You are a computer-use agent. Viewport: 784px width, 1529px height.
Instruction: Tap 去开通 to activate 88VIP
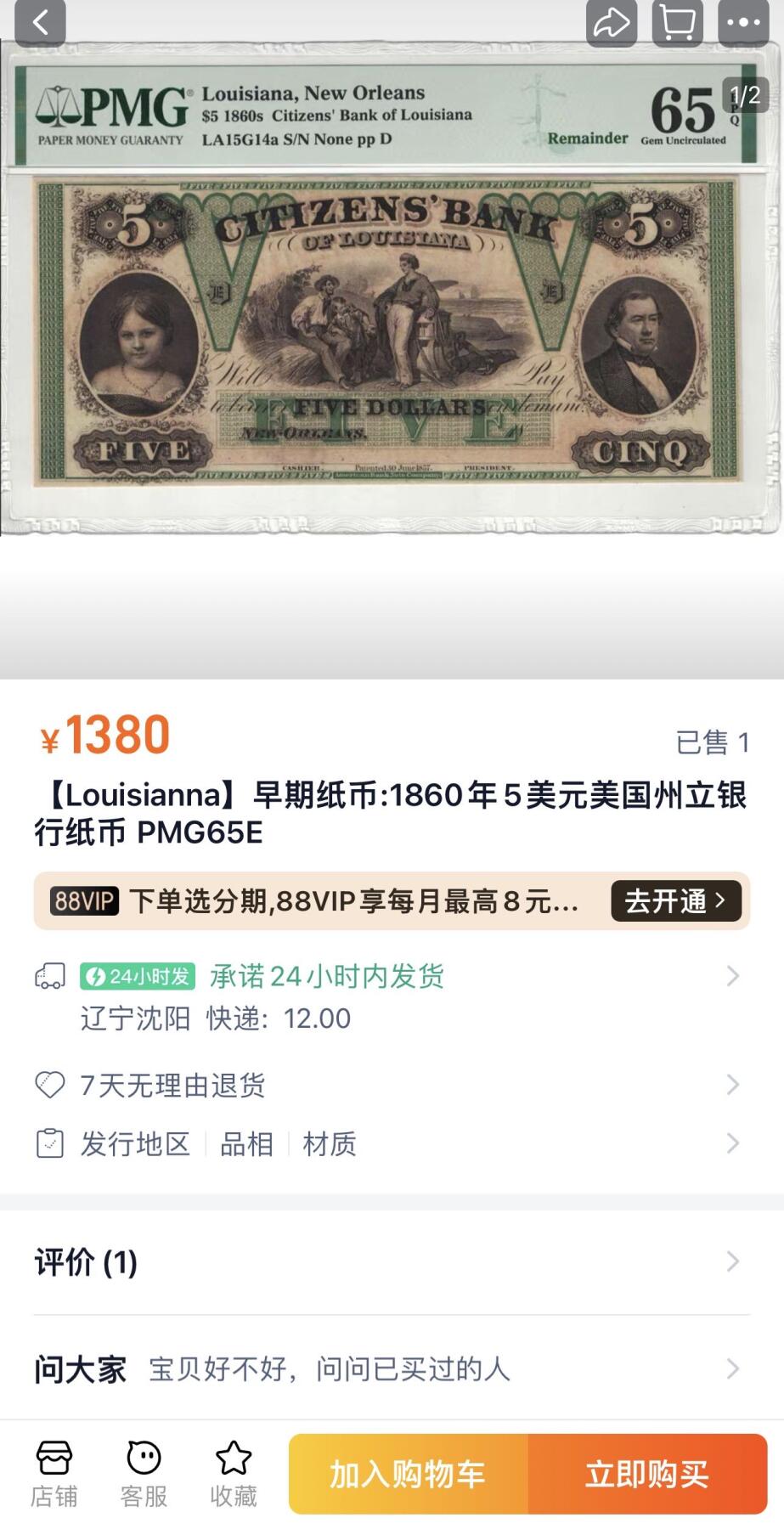[675, 900]
